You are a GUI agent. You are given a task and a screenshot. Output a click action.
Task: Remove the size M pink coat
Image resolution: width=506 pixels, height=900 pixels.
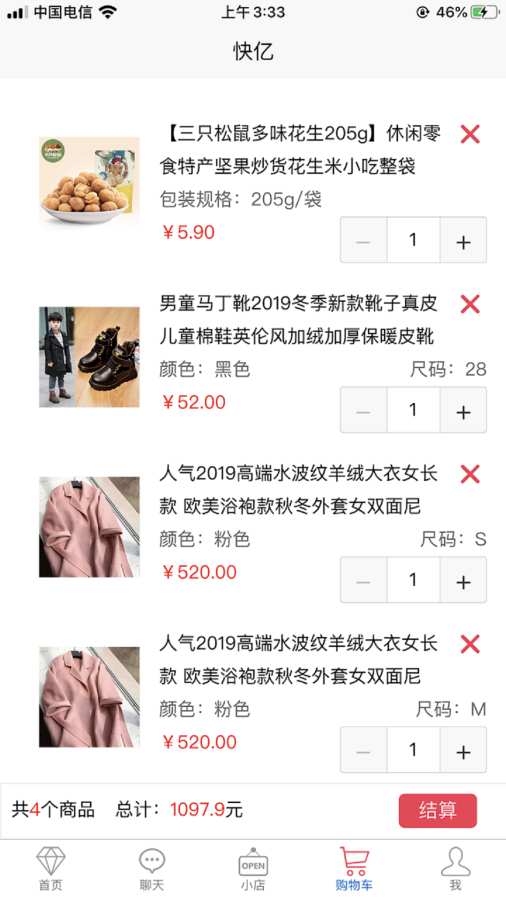coord(470,644)
